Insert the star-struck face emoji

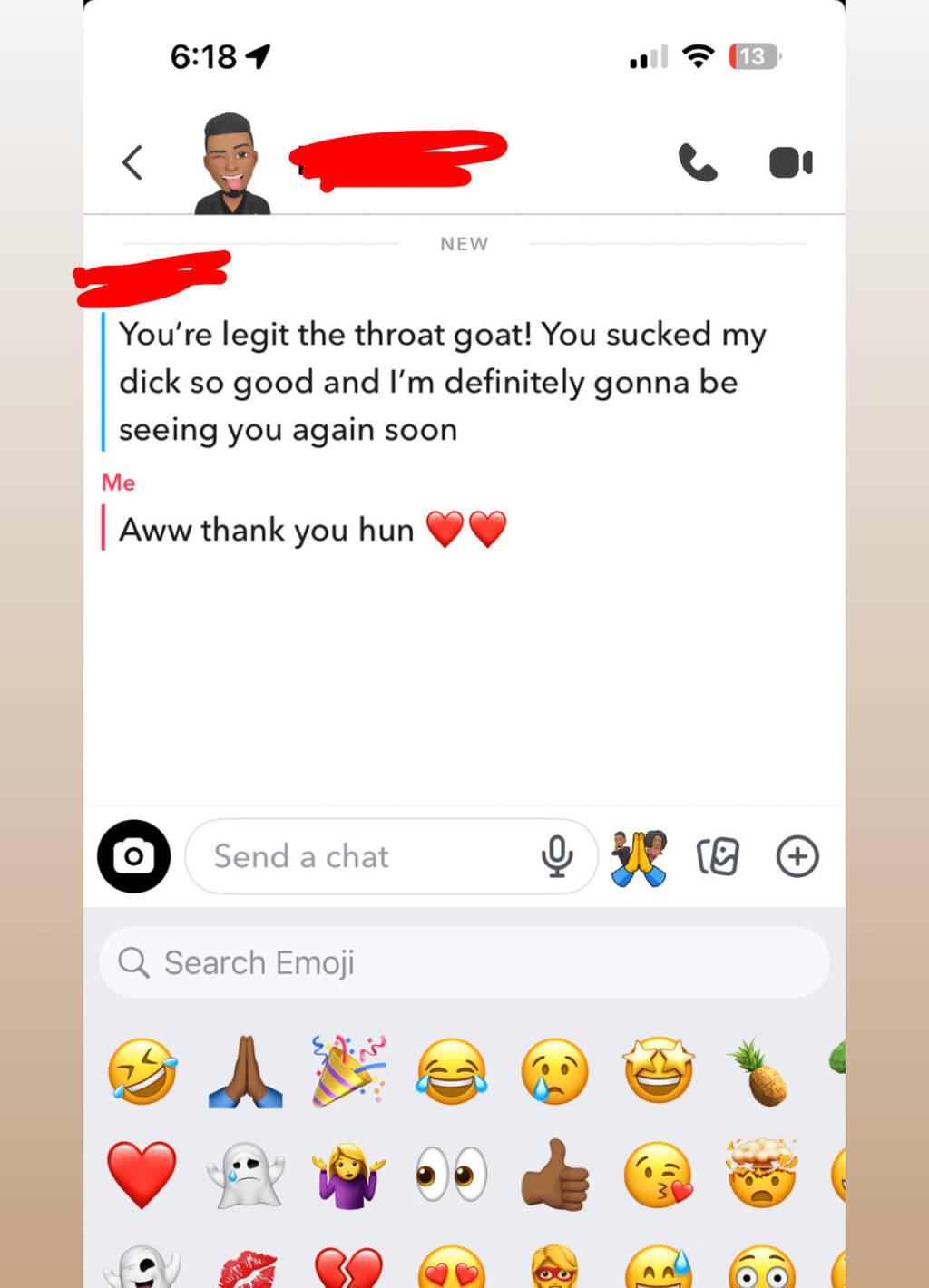tap(659, 1071)
